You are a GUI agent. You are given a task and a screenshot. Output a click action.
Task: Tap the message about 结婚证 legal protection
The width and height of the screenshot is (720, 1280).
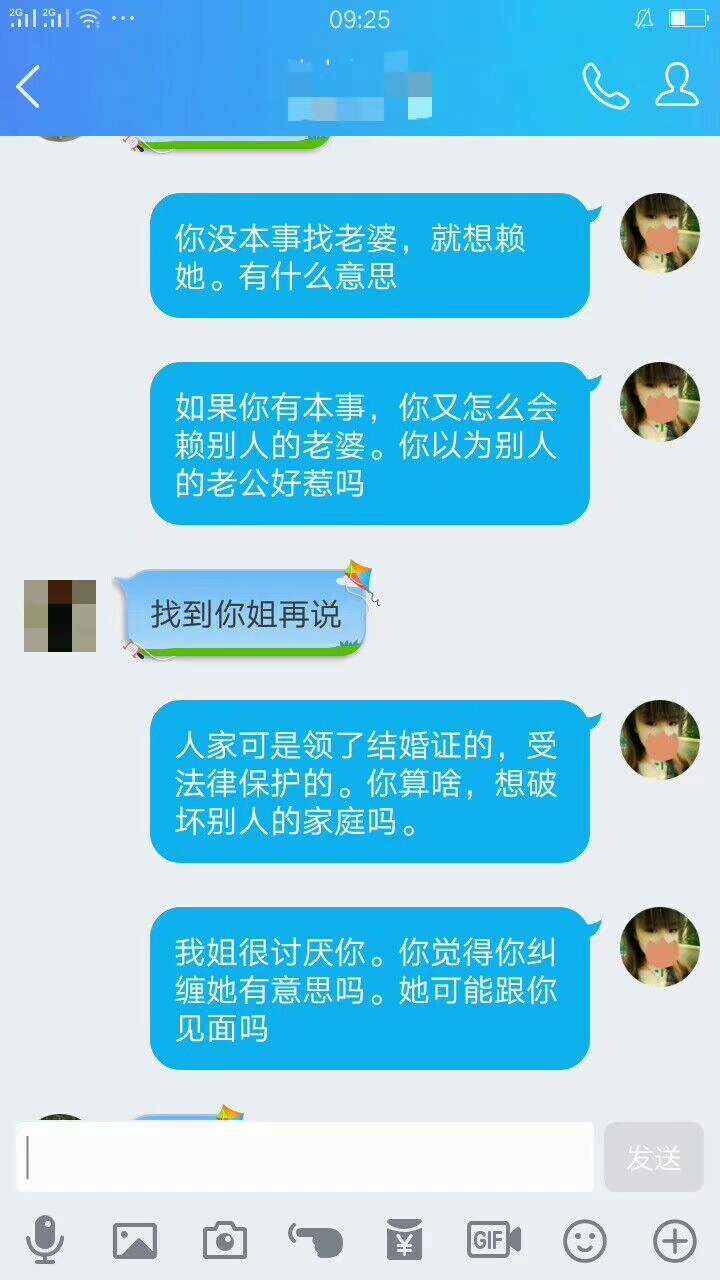point(370,782)
